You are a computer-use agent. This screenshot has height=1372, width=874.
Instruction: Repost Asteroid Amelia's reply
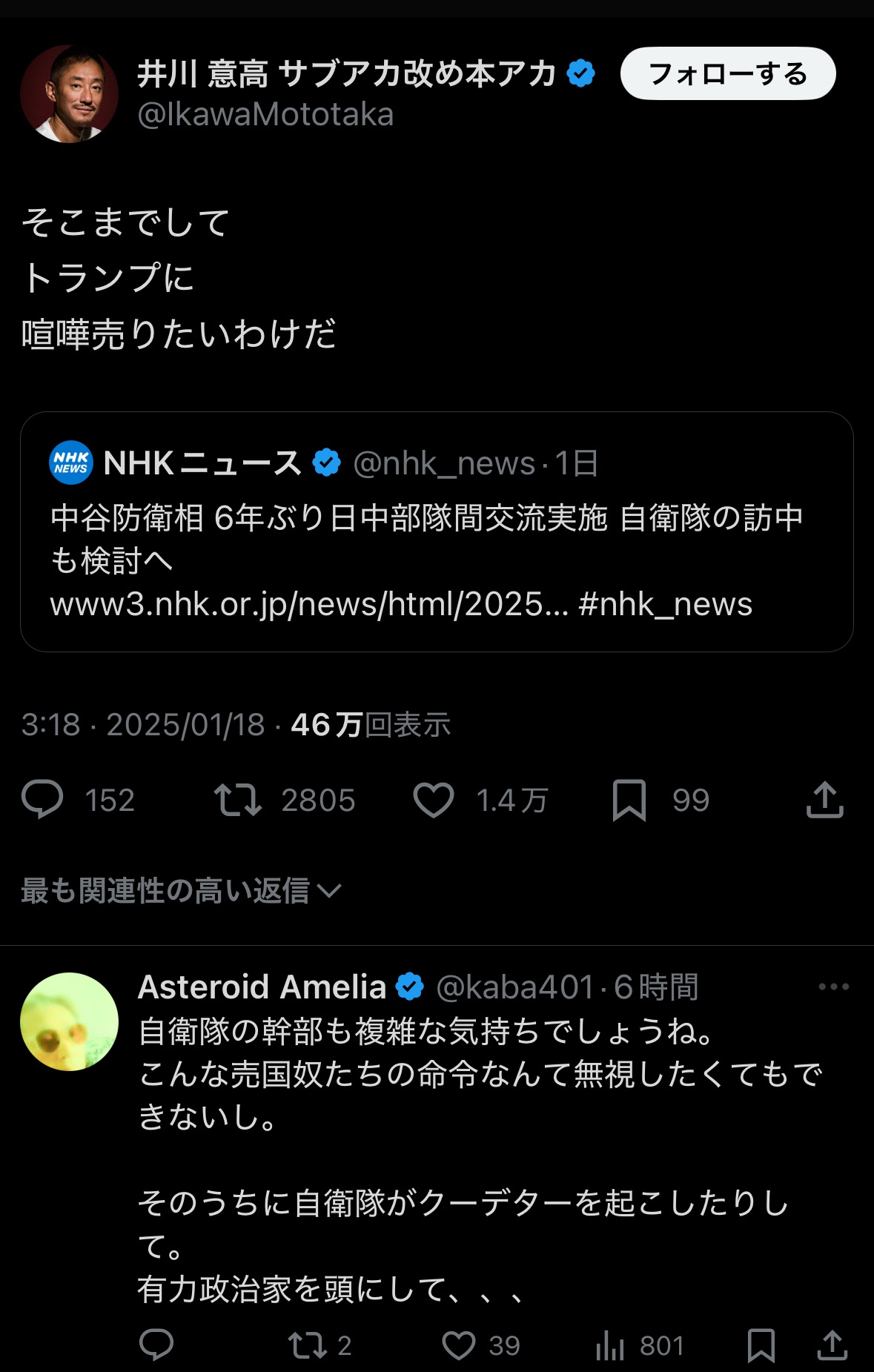point(307,1345)
